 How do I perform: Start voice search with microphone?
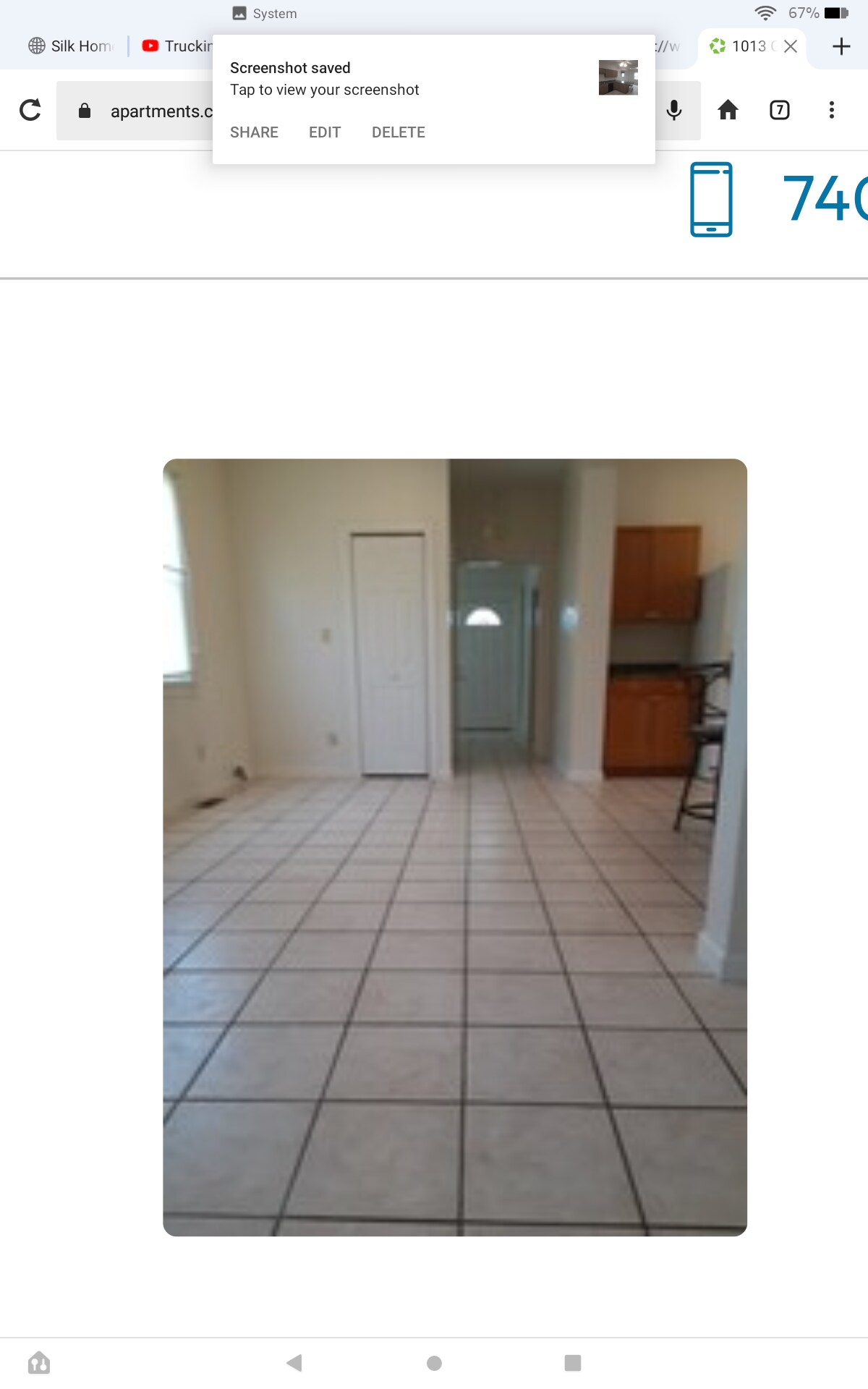click(x=674, y=110)
